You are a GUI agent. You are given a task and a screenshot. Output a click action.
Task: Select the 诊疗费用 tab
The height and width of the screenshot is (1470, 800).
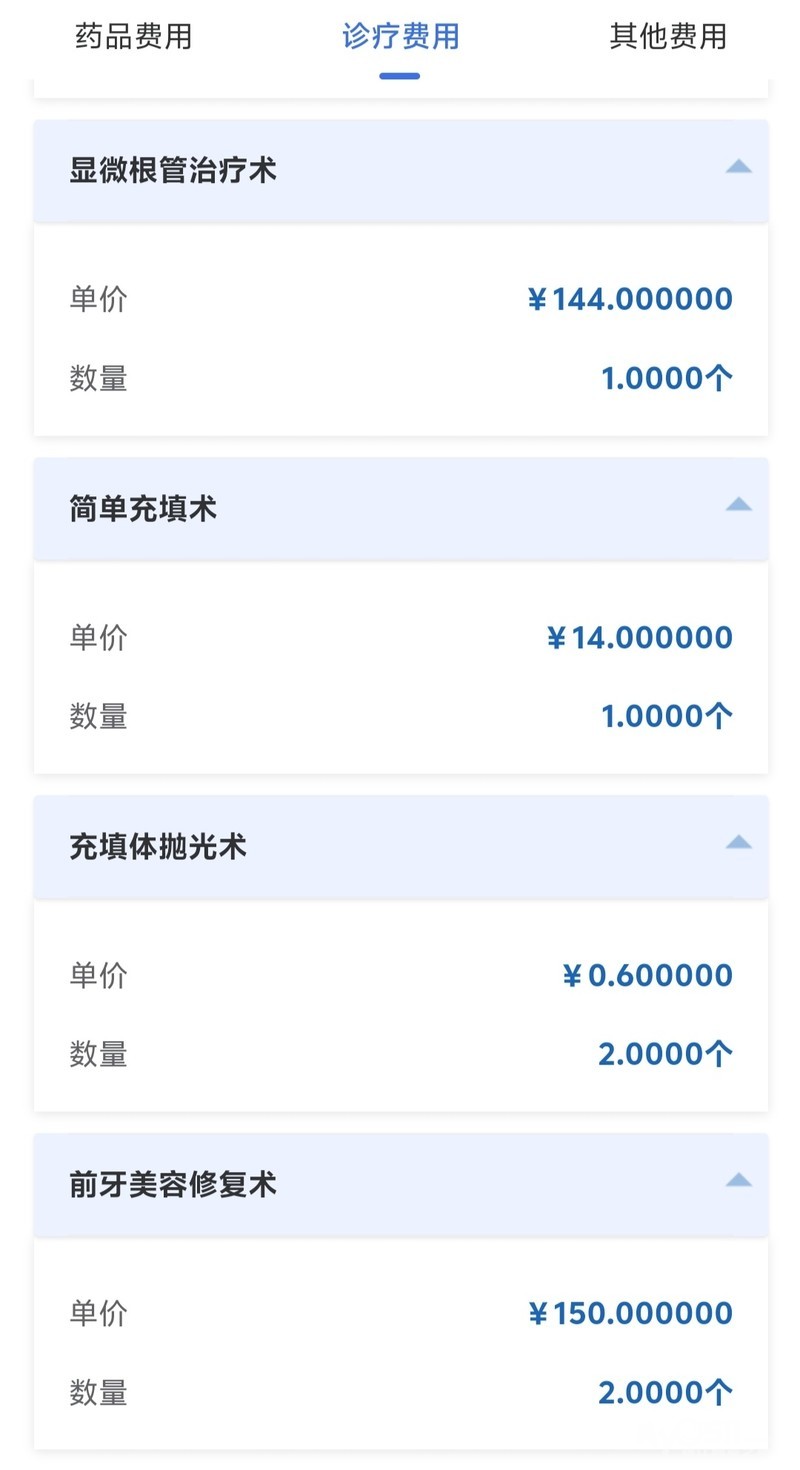[x=400, y=37]
